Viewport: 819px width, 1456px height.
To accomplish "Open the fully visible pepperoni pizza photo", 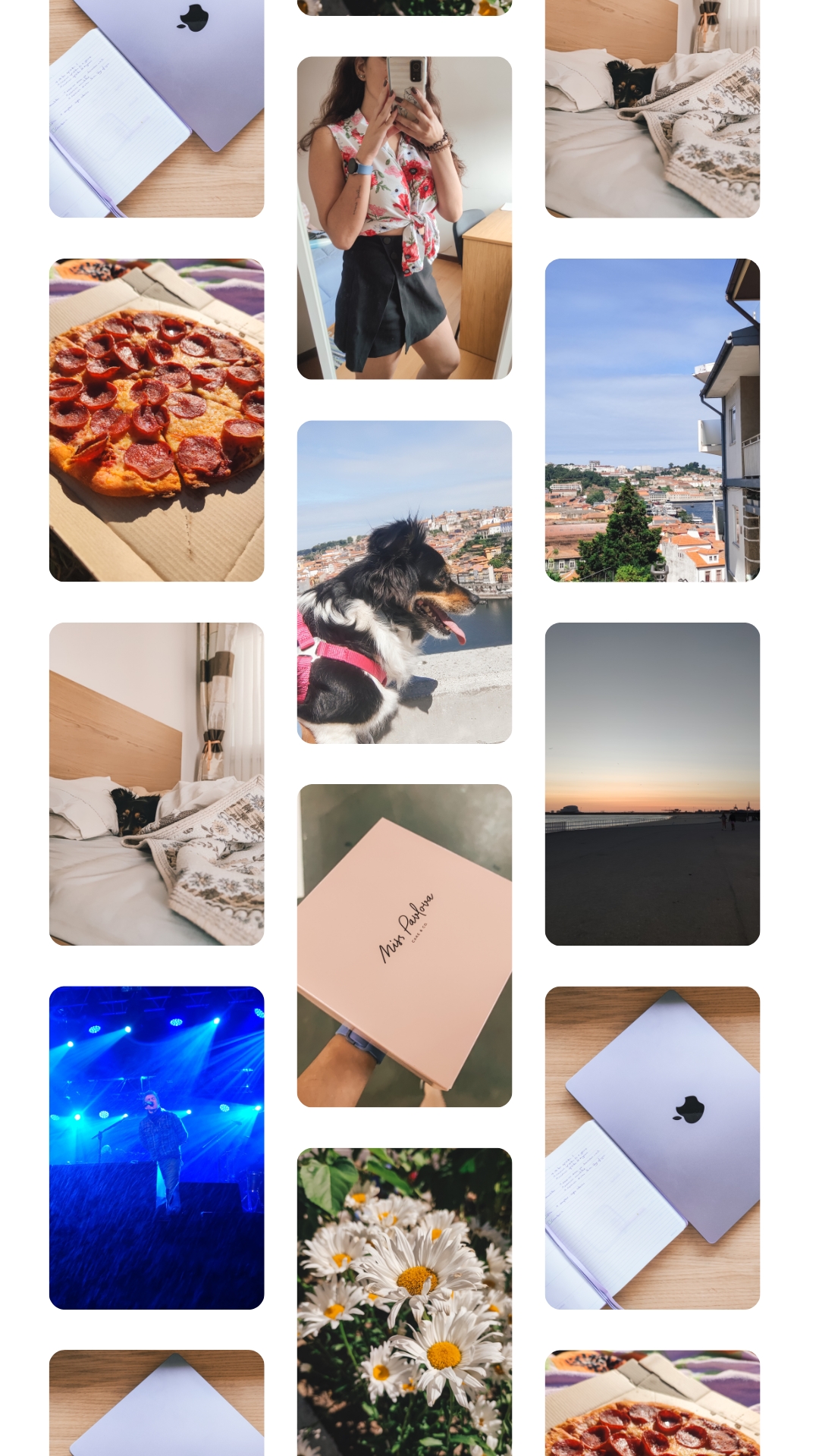I will tap(156, 420).
